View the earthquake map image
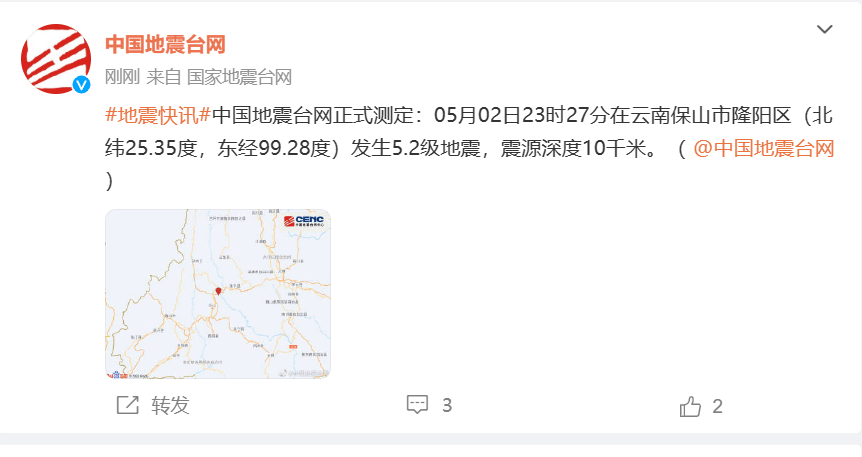This screenshot has width=862, height=457. click(x=218, y=294)
